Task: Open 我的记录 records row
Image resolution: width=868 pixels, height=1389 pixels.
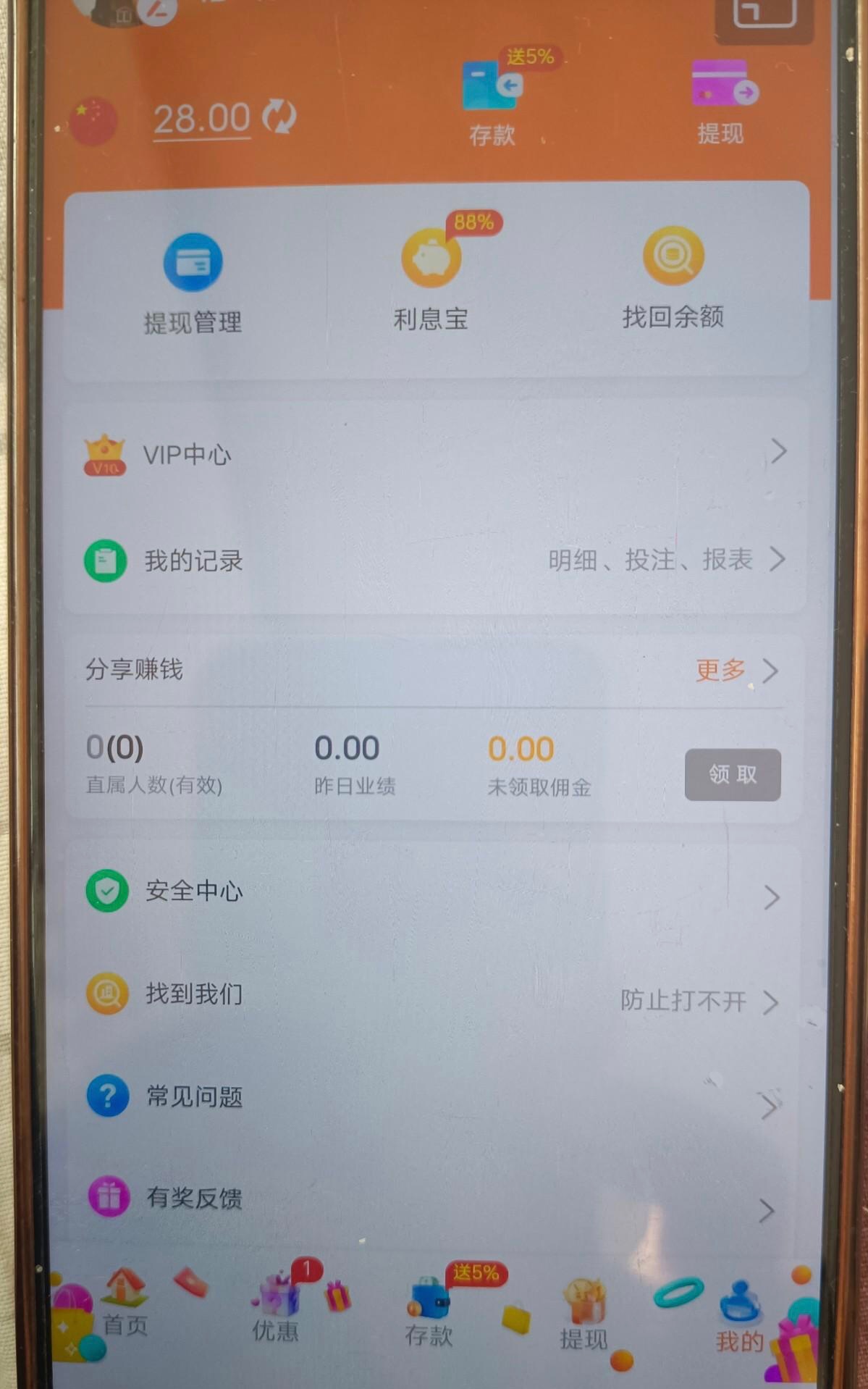Action: [434, 560]
